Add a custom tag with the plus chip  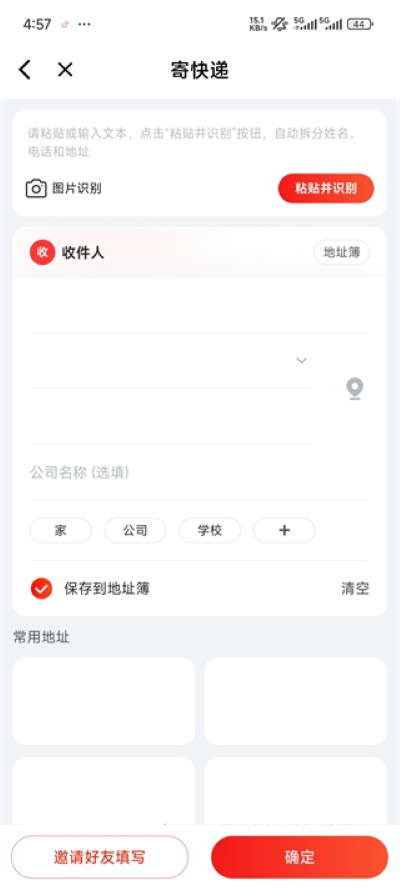click(x=284, y=531)
